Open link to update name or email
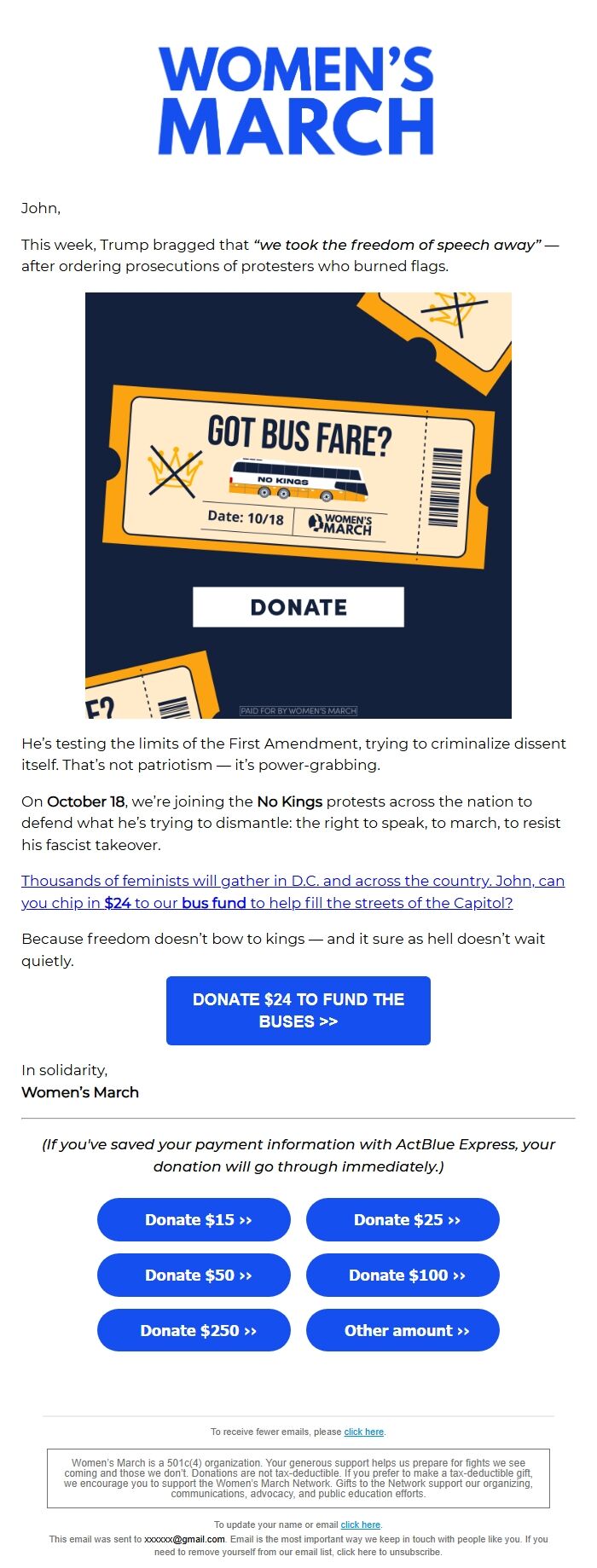This screenshot has width=597, height=1568. 360,1525
